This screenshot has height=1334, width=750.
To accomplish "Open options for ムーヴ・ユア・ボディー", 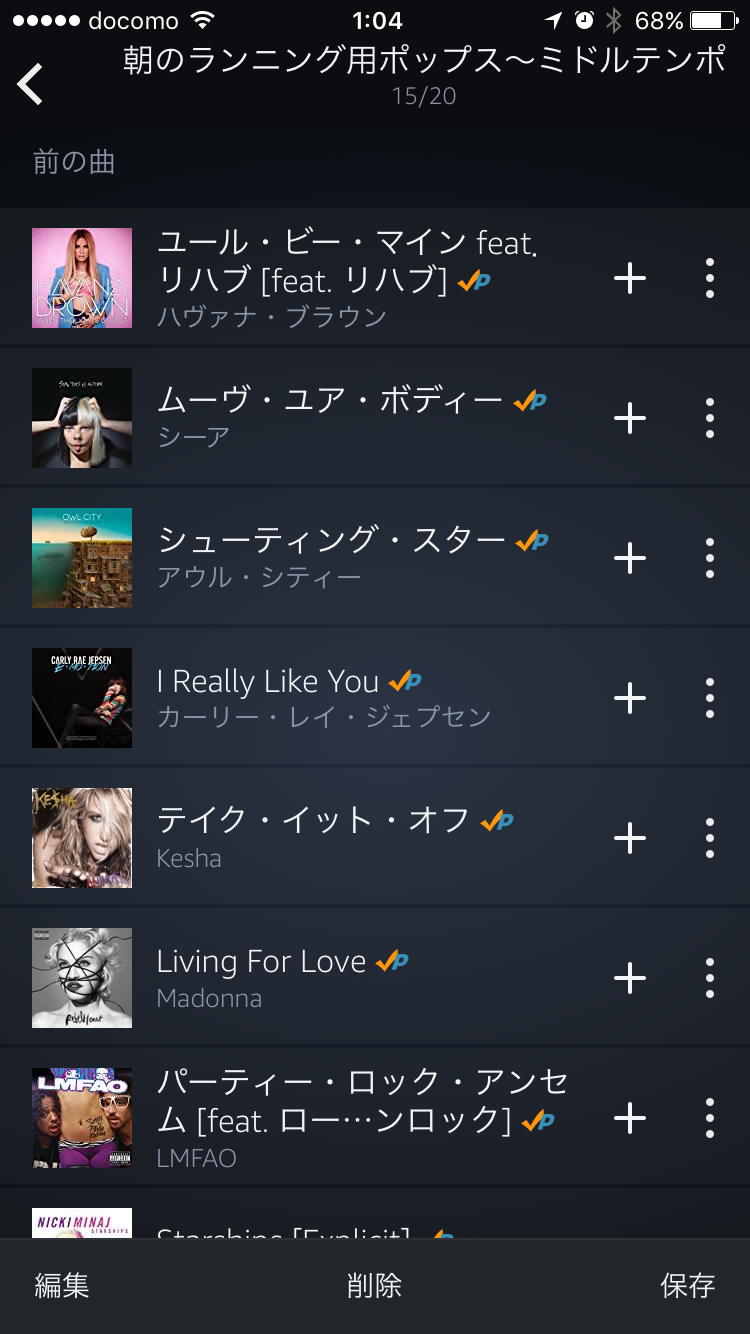I will tap(710, 418).
